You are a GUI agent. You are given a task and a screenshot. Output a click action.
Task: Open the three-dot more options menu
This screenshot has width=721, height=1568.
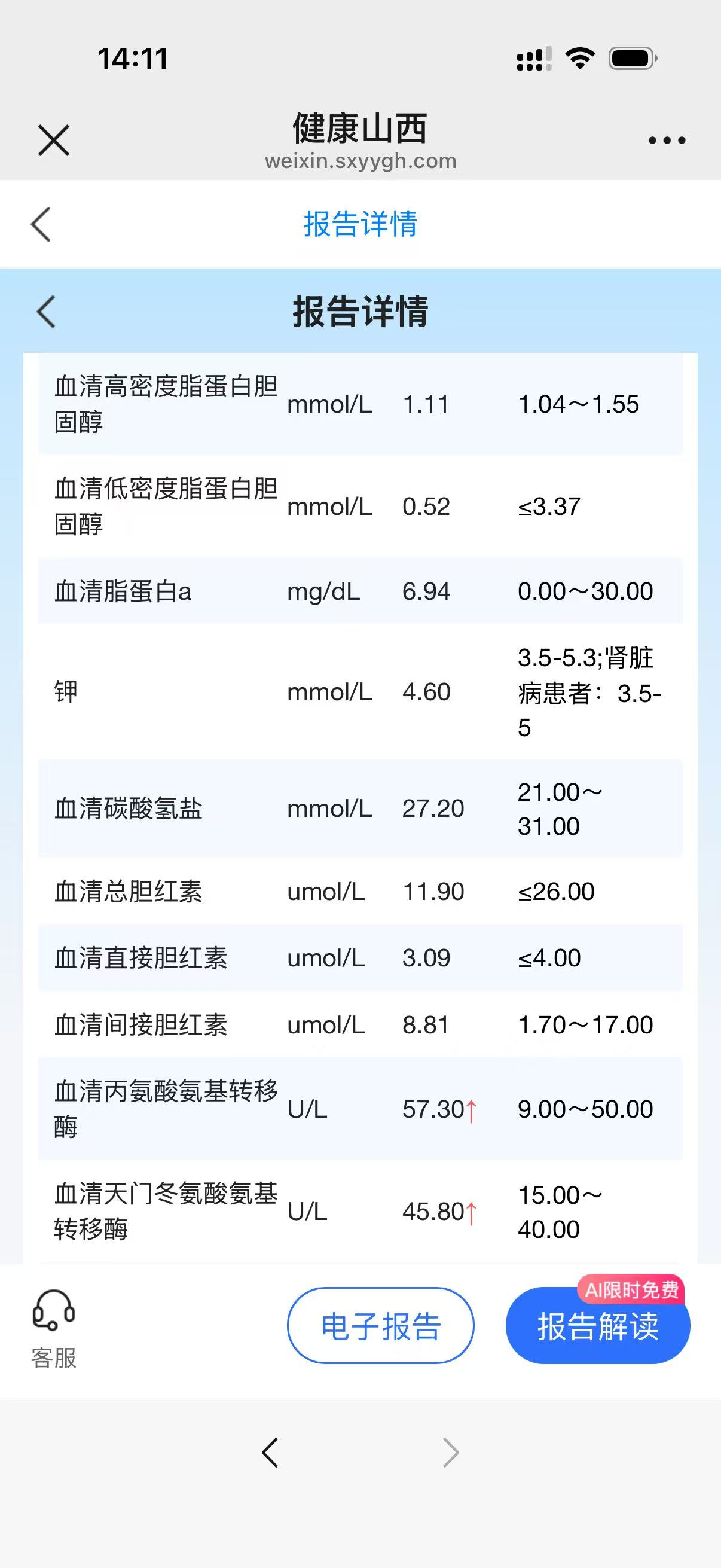point(667,141)
